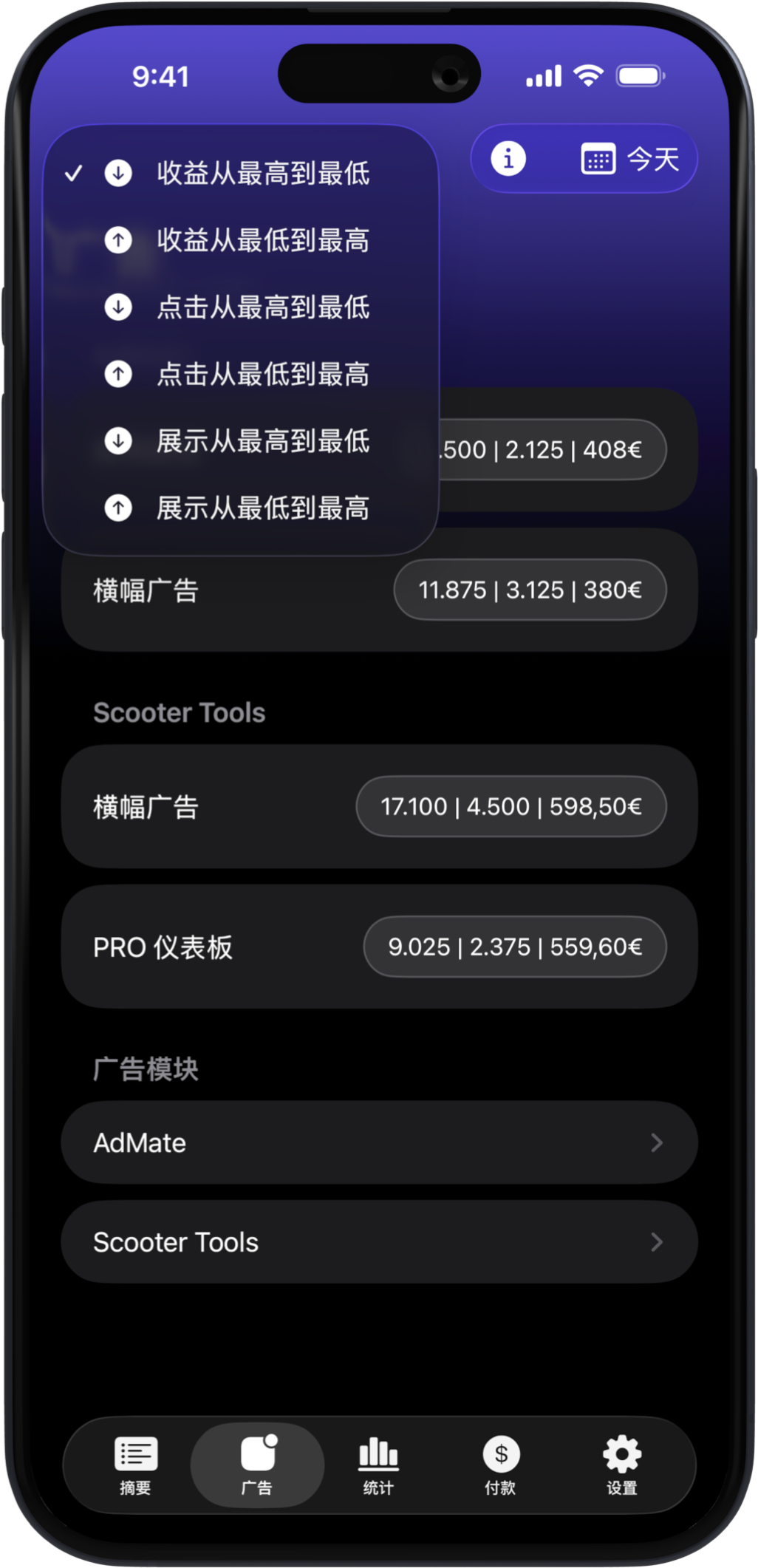Open AdMate under 广告模块
The width and height of the screenshot is (758, 1568).
[379, 1142]
